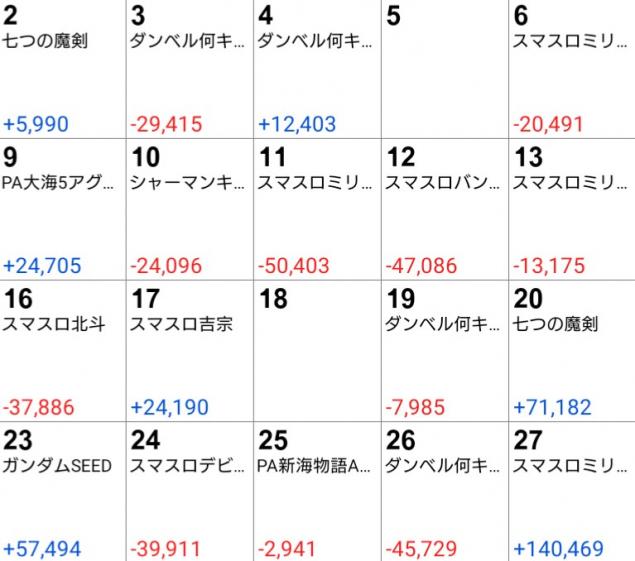Select empty day 5
The image size is (635, 561).
click(444, 68)
